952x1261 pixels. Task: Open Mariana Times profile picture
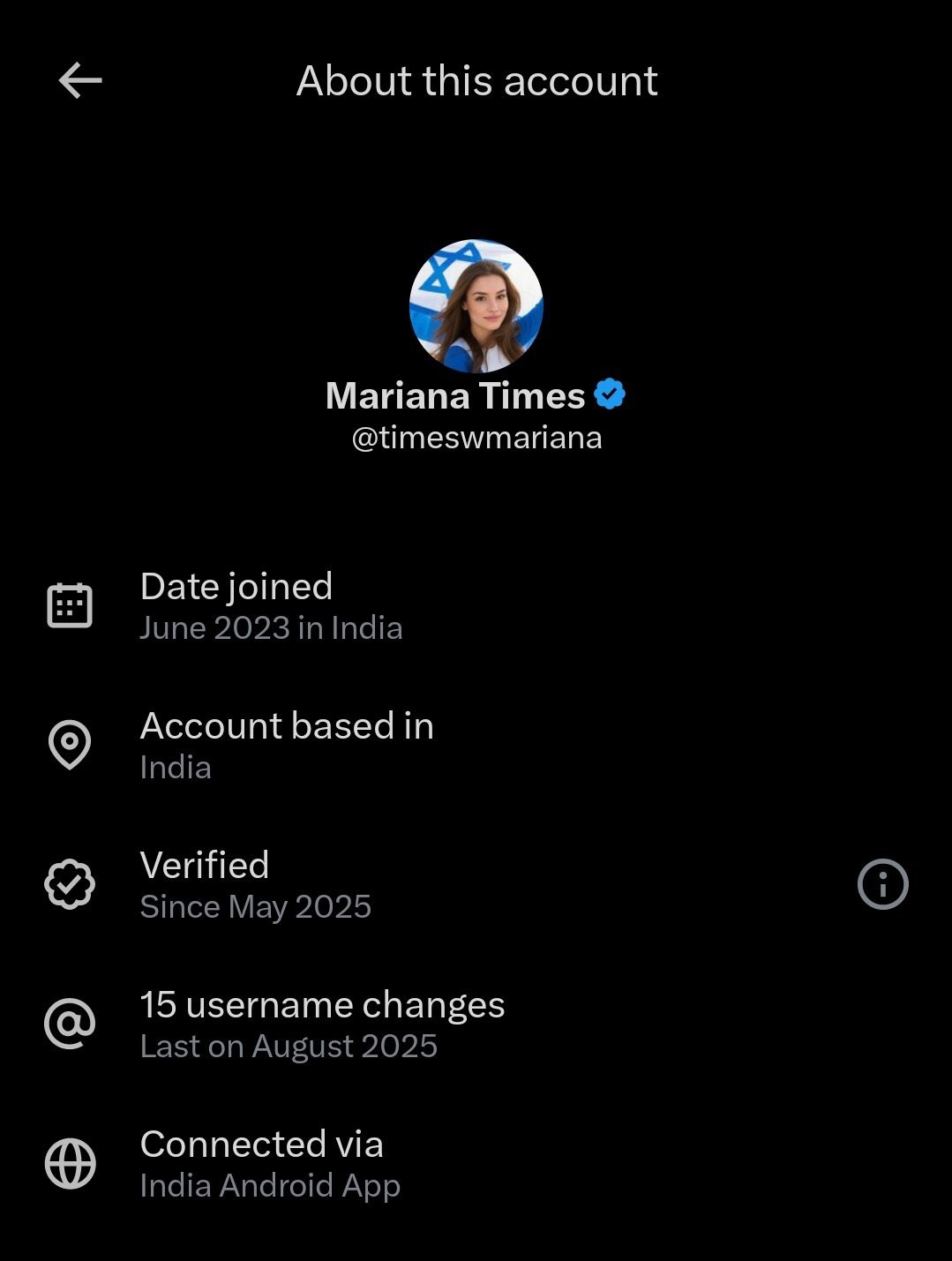(x=476, y=306)
